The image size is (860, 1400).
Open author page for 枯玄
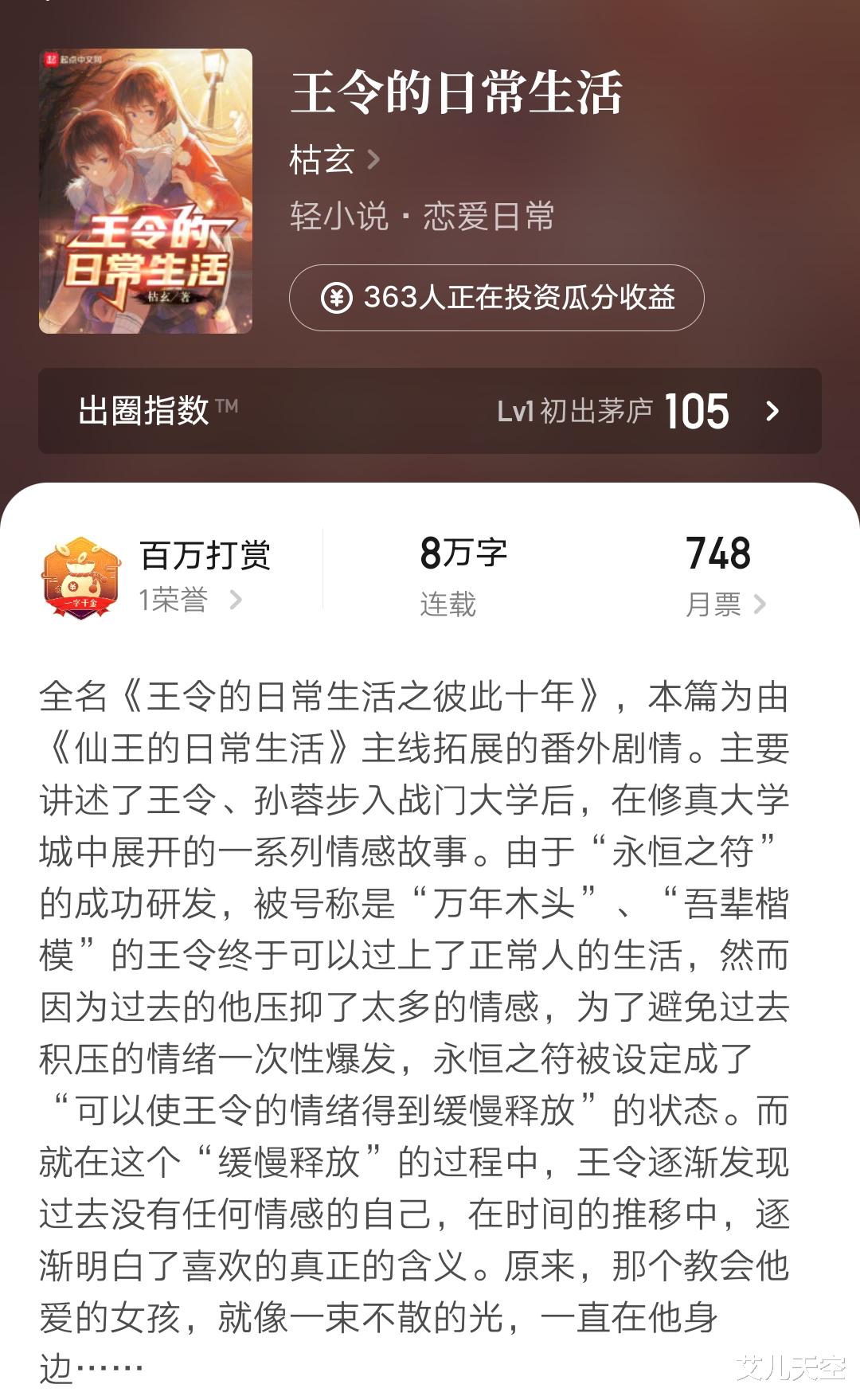[x=319, y=158]
